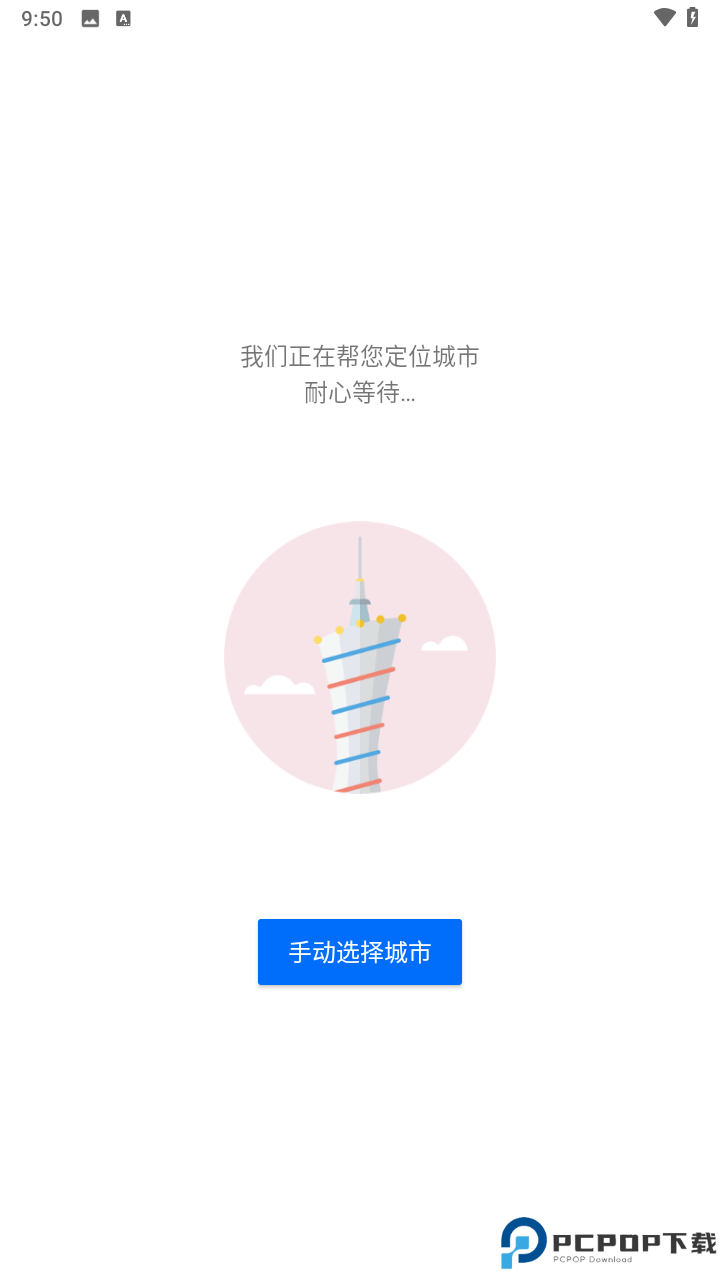This screenshot has width=720, height=1280.
Task: Click the screenshot notification icon
Action: (x=89, y=18)
